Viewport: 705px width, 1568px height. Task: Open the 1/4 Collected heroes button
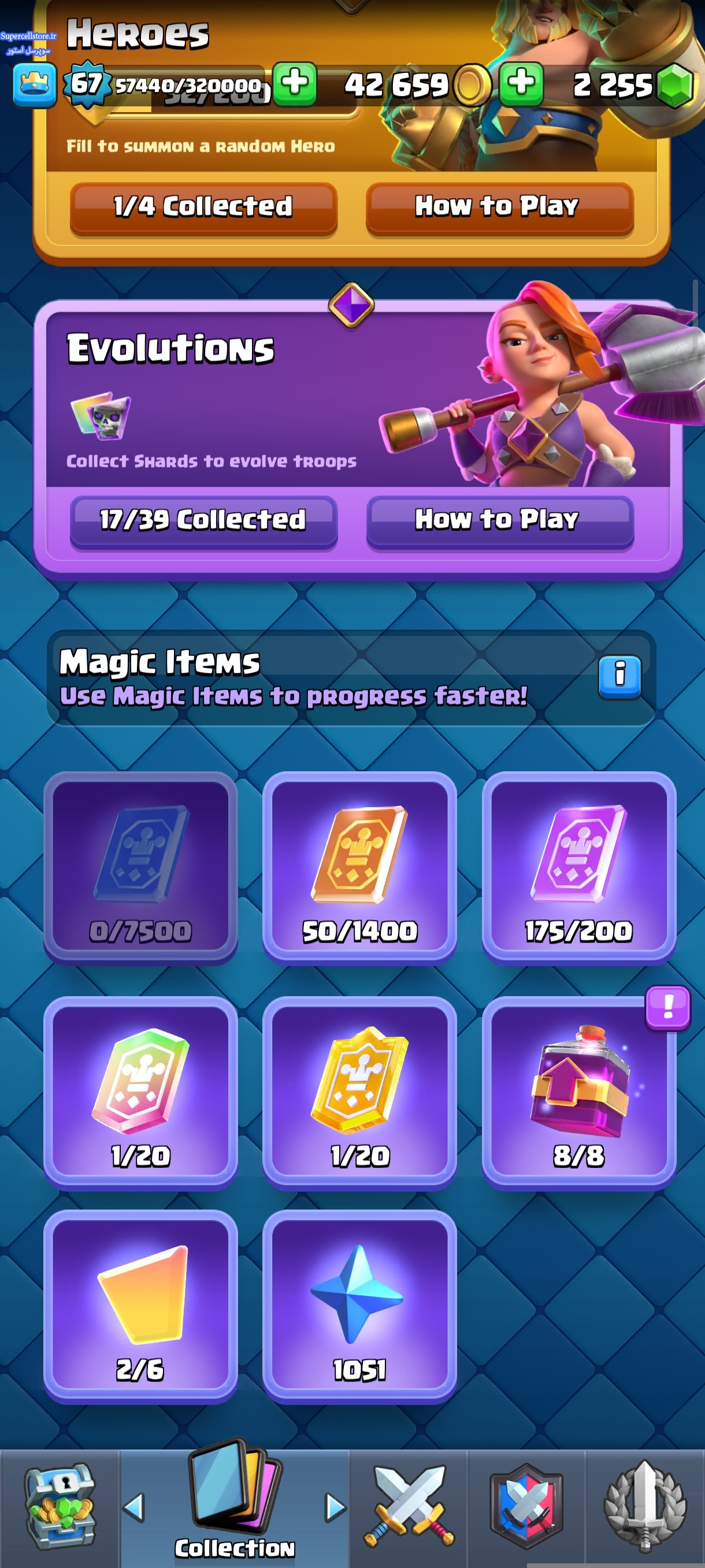(x=203, y=208)
